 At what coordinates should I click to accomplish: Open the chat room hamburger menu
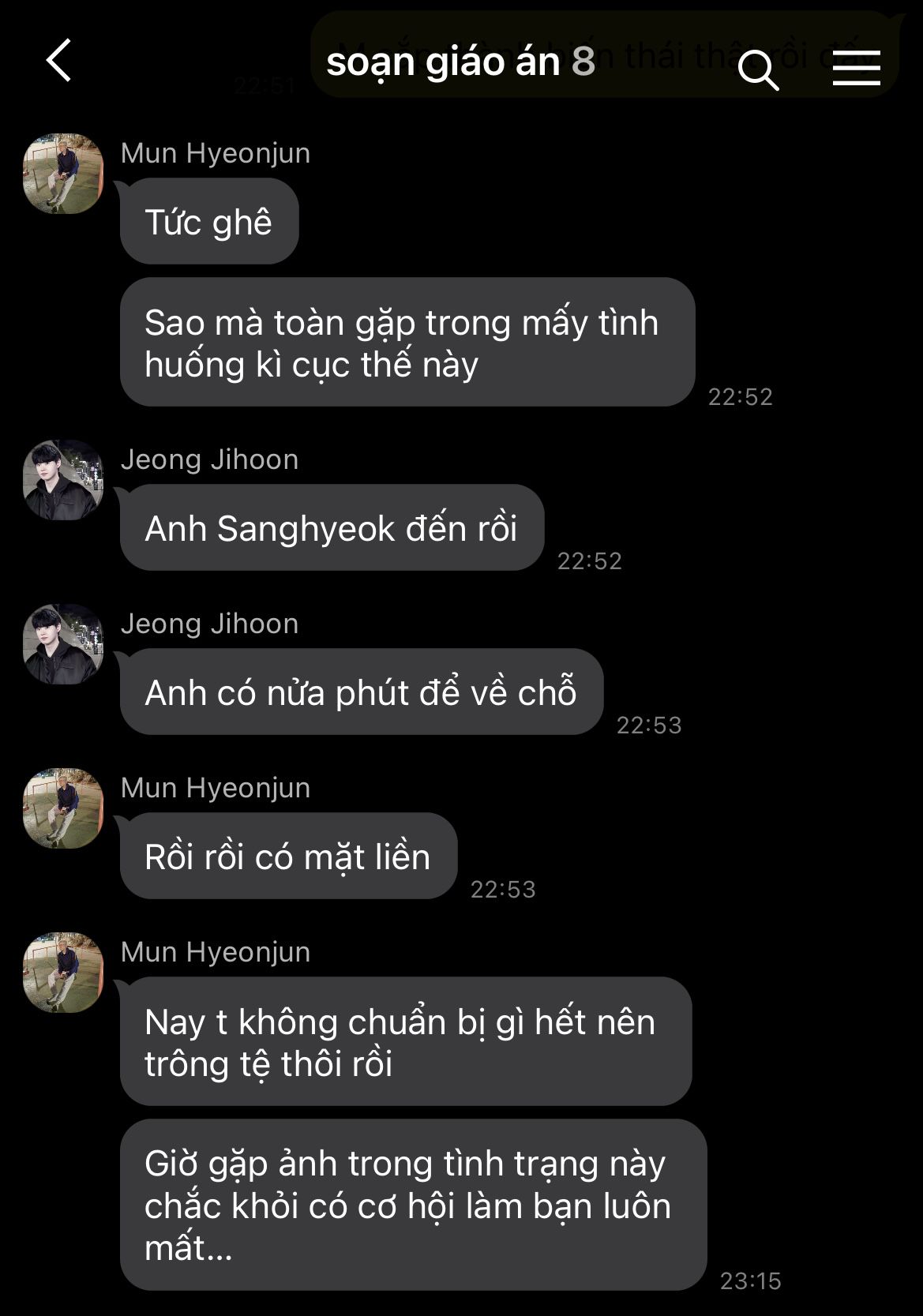pyautogui.click(x=857, y=68)
